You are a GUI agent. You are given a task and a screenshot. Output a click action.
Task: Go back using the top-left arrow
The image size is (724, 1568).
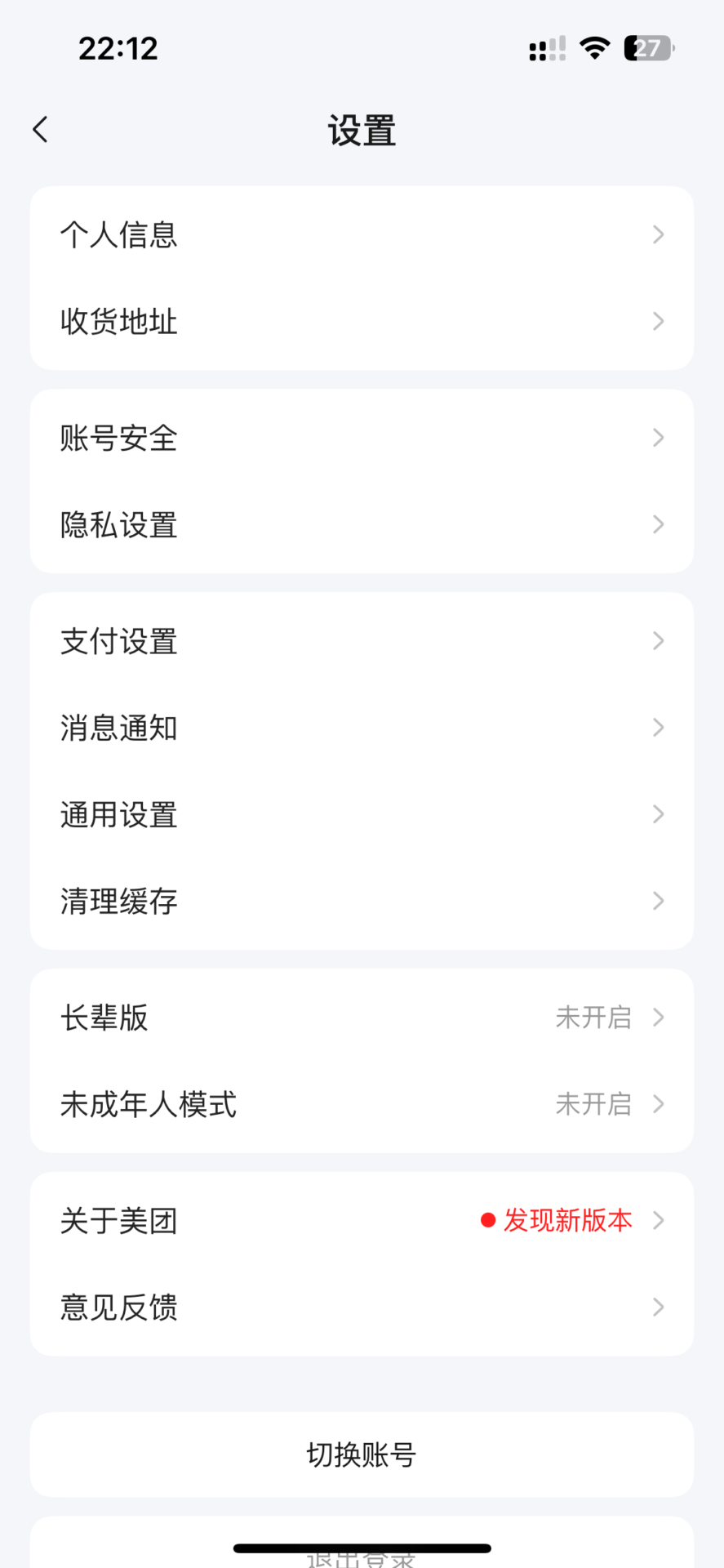pos(40,129)
